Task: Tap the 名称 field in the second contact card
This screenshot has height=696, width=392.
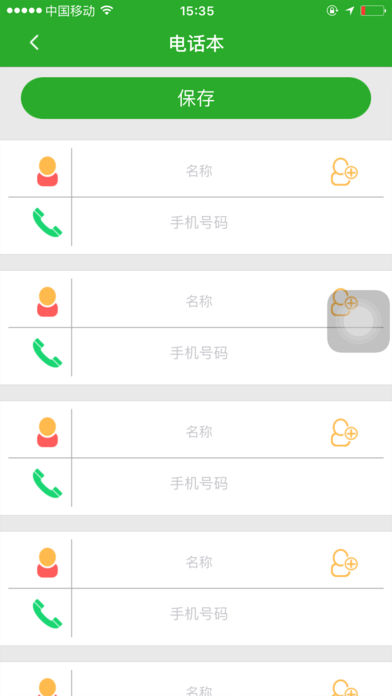Action: 199,301
